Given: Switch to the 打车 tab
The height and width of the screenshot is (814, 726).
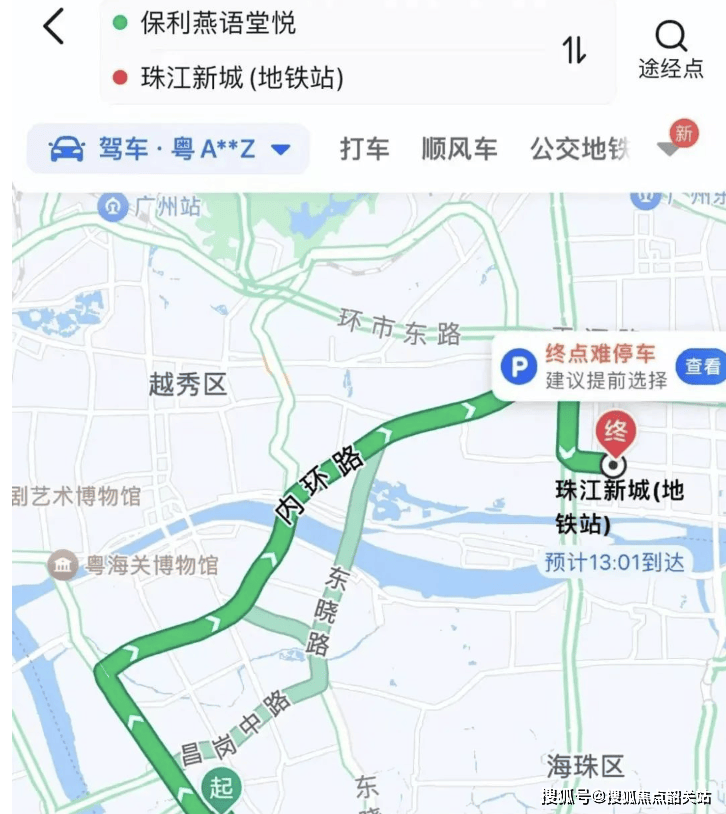Looking at the screenshot, I should (364, 150).
